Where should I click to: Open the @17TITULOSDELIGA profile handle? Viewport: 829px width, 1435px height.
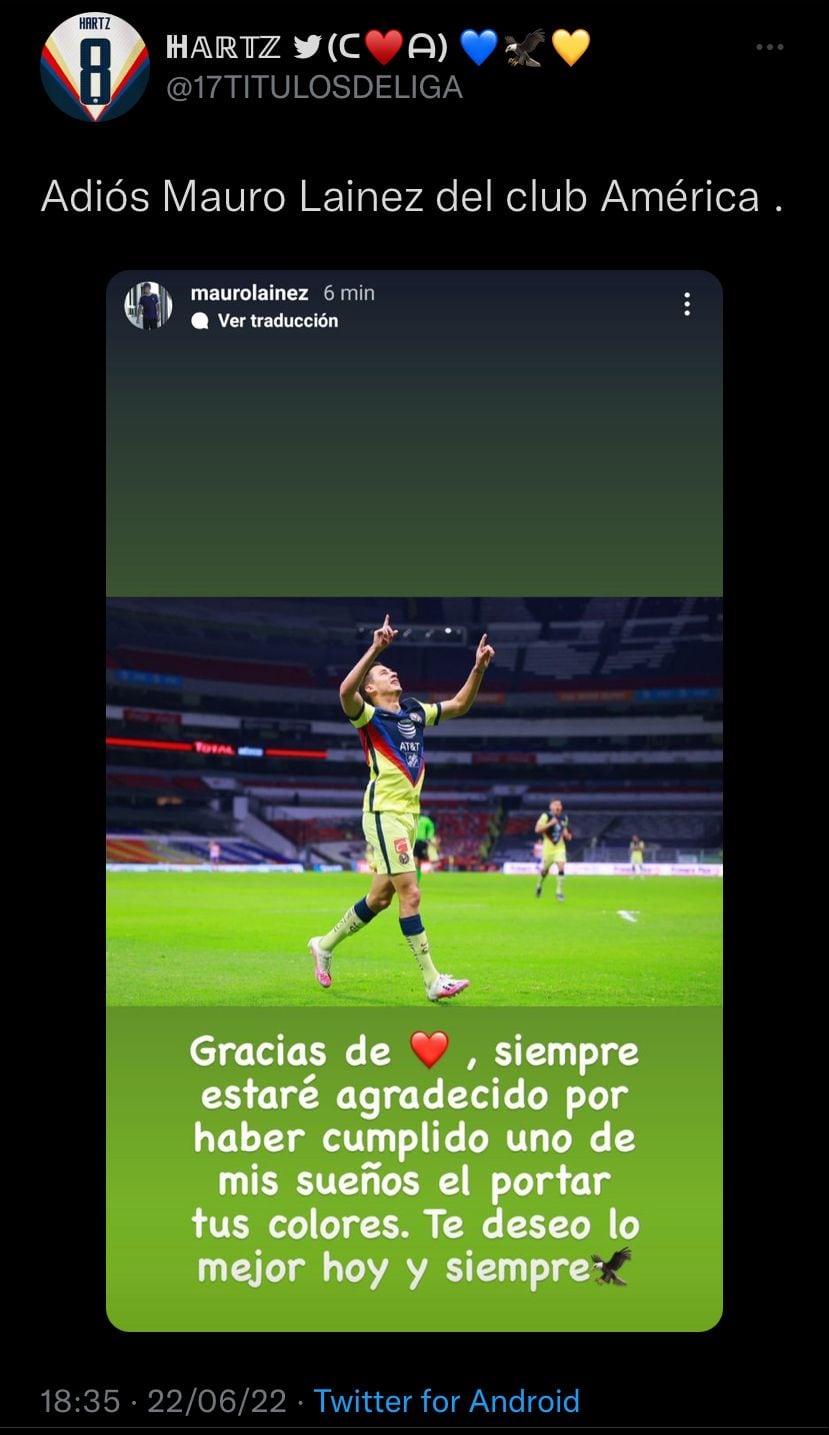[x=313, y=88]
